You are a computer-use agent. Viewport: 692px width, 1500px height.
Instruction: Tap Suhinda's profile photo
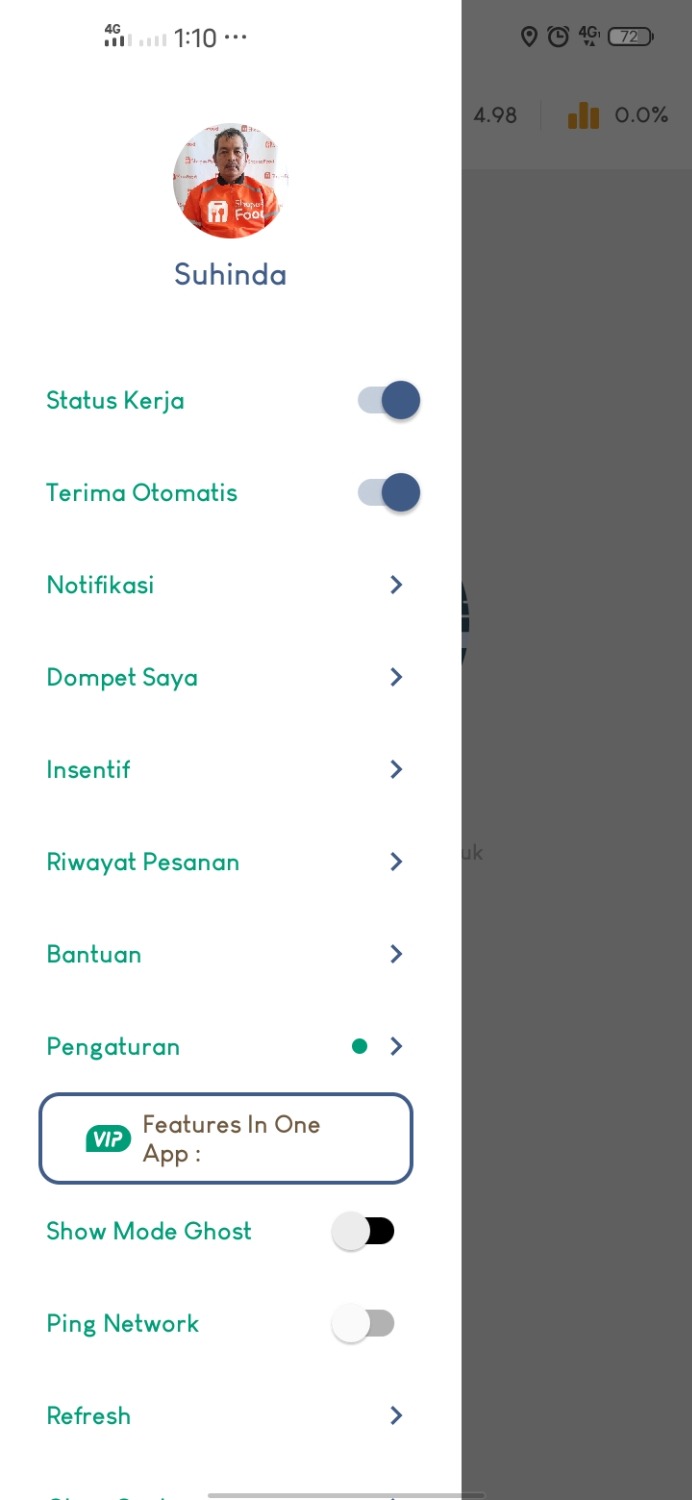click(x=230, y=181)
